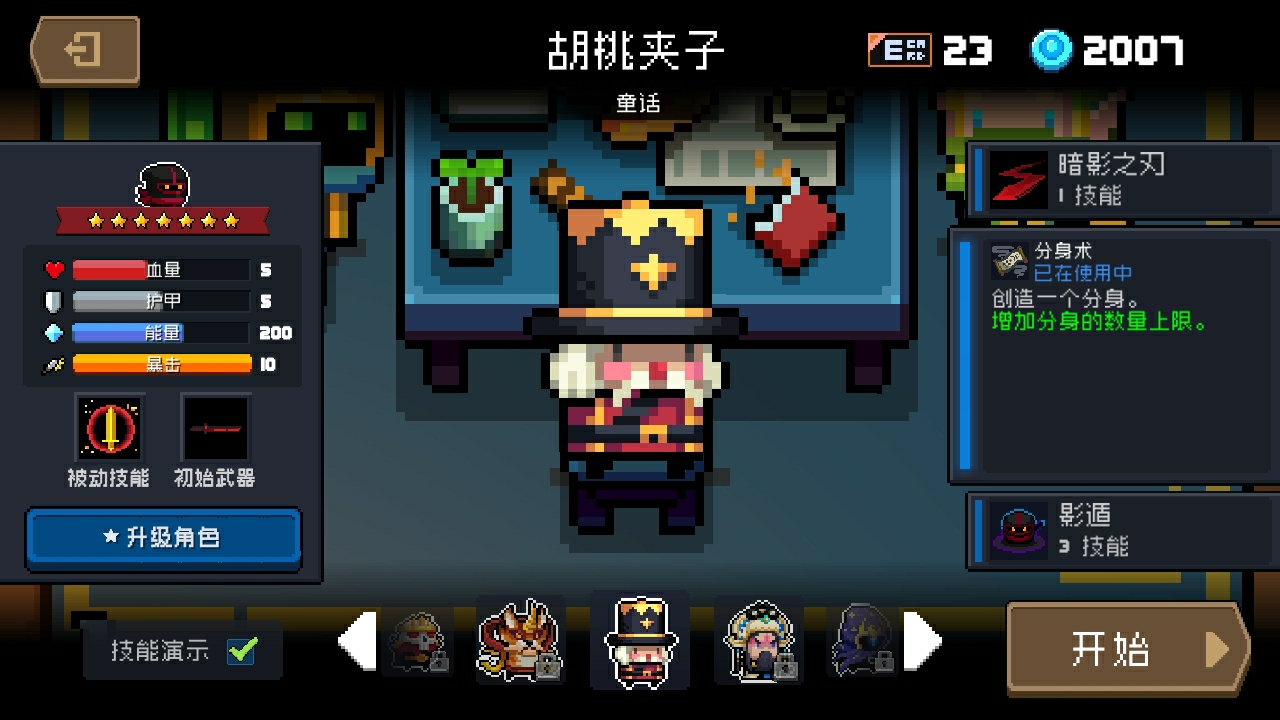
Task: View the 被动技能 passive skill
Action: click(109, 430)
